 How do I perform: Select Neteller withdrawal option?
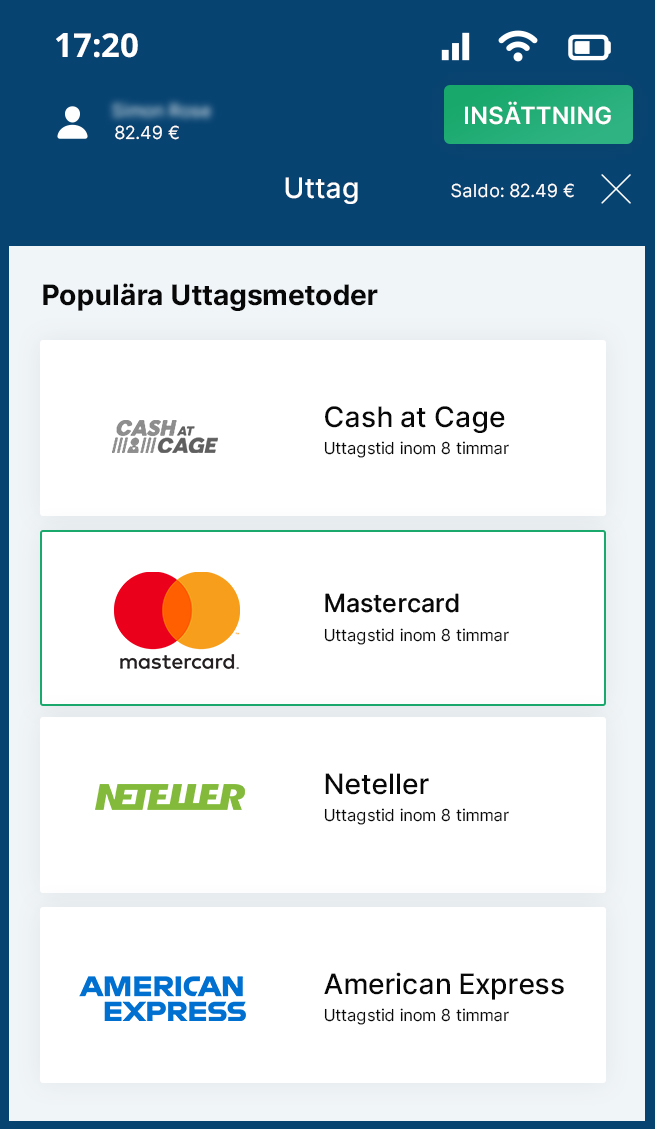pos(323,805)
